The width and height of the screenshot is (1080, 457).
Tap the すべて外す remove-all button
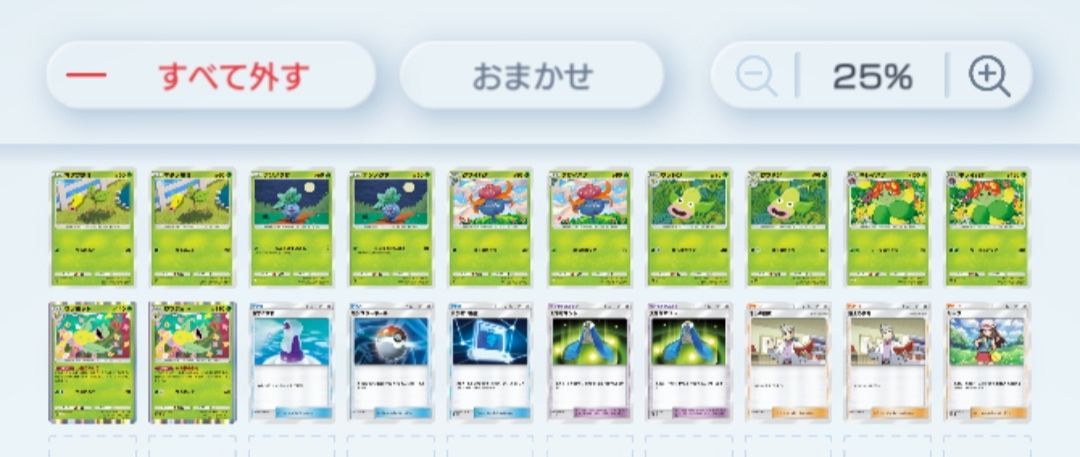tap(210, 76)
